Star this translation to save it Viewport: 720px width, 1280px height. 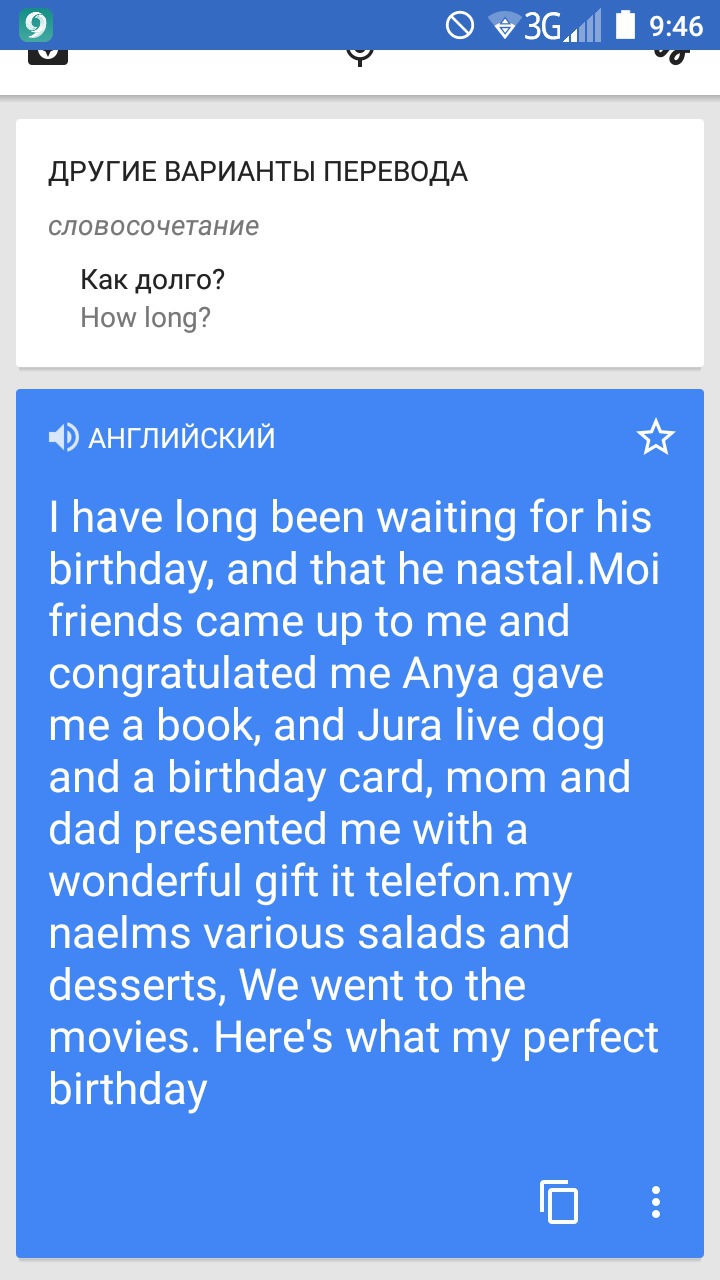pos(656,437)
